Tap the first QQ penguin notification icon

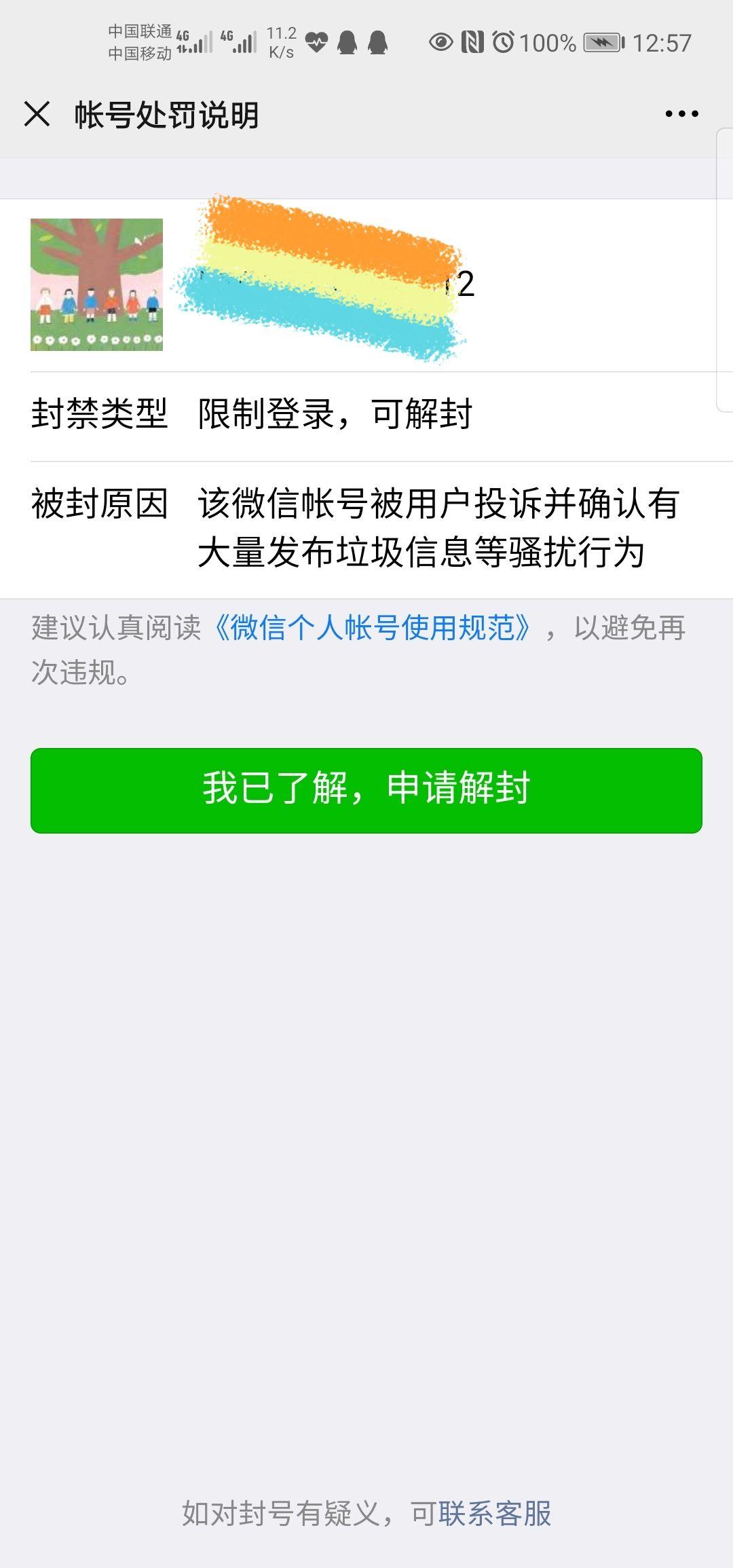tap(346, 42)
